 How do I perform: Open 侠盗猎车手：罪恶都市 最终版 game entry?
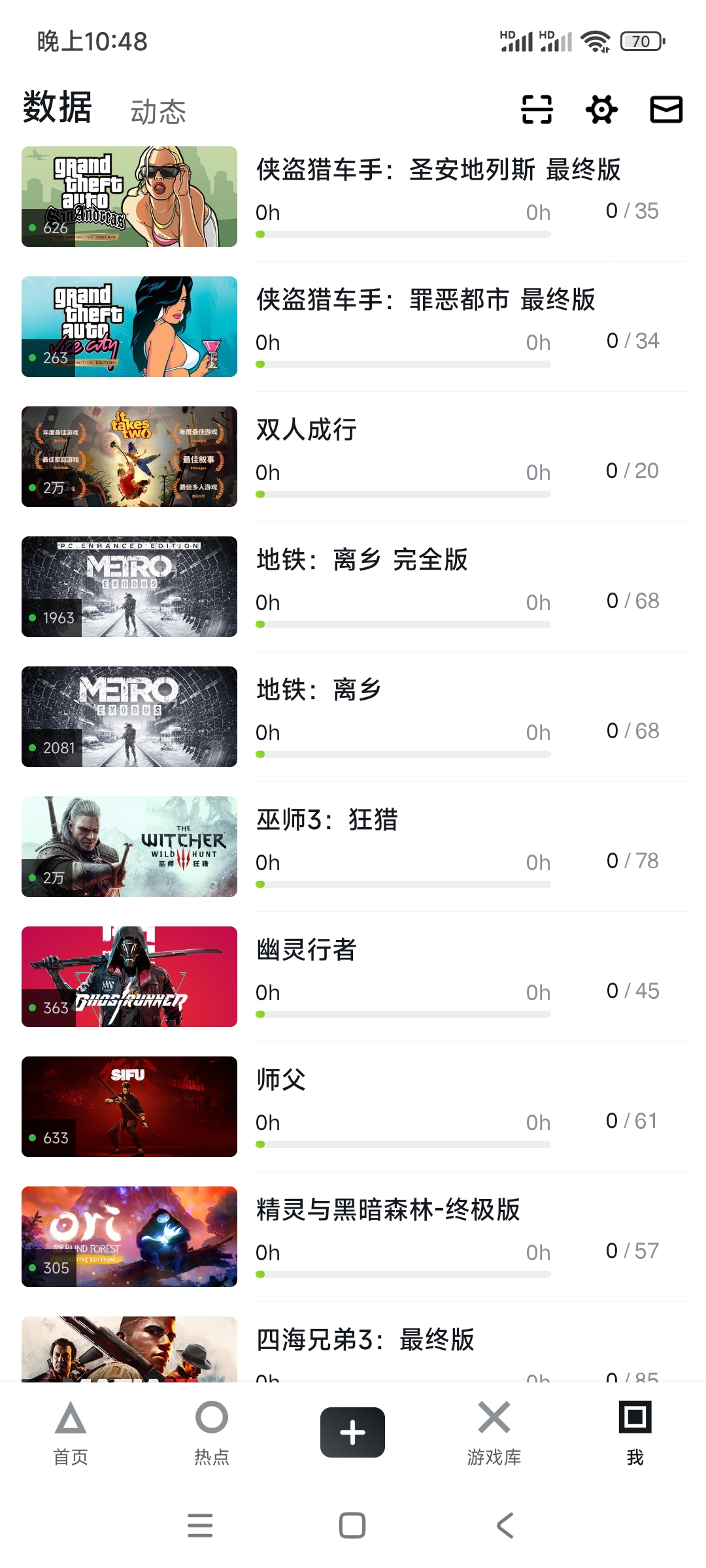tap(425, 300)
